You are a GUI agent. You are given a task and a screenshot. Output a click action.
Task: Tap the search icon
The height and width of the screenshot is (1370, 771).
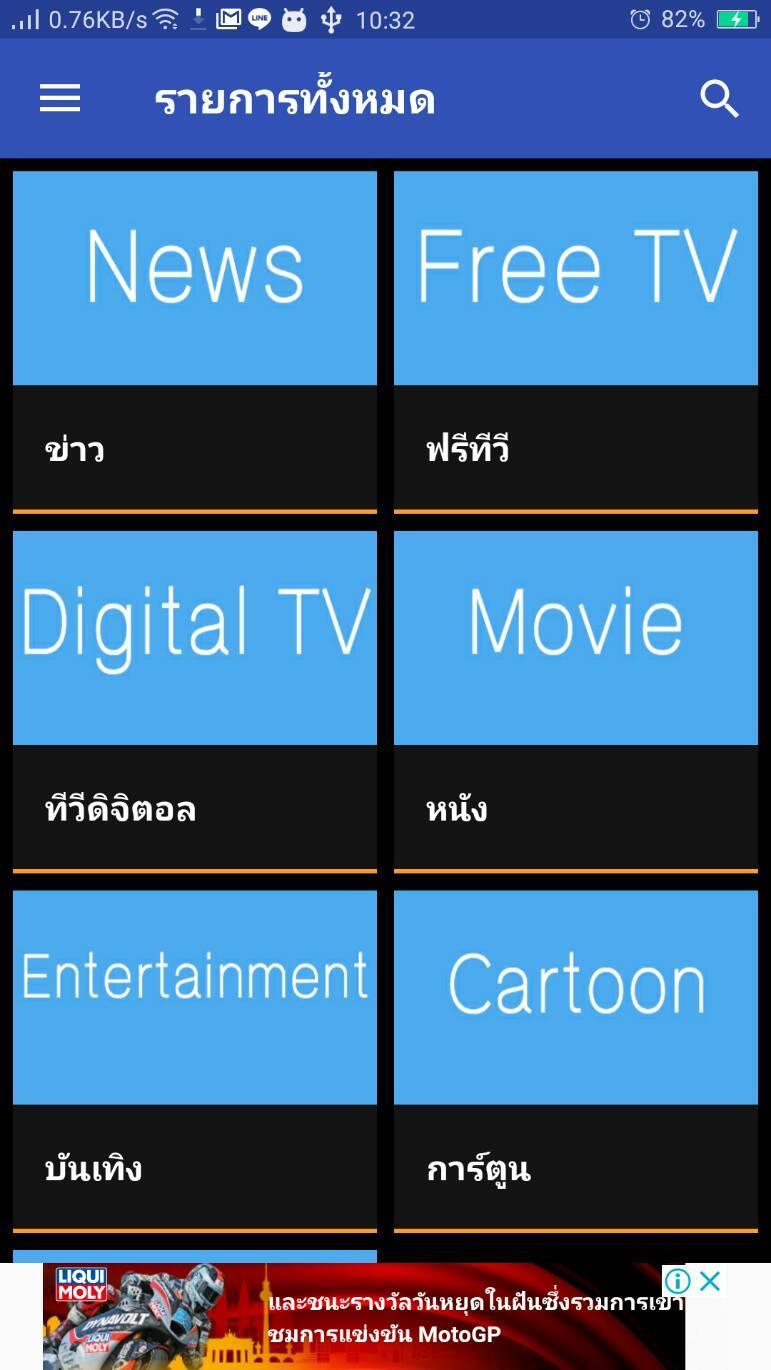[x=719, y=99]
